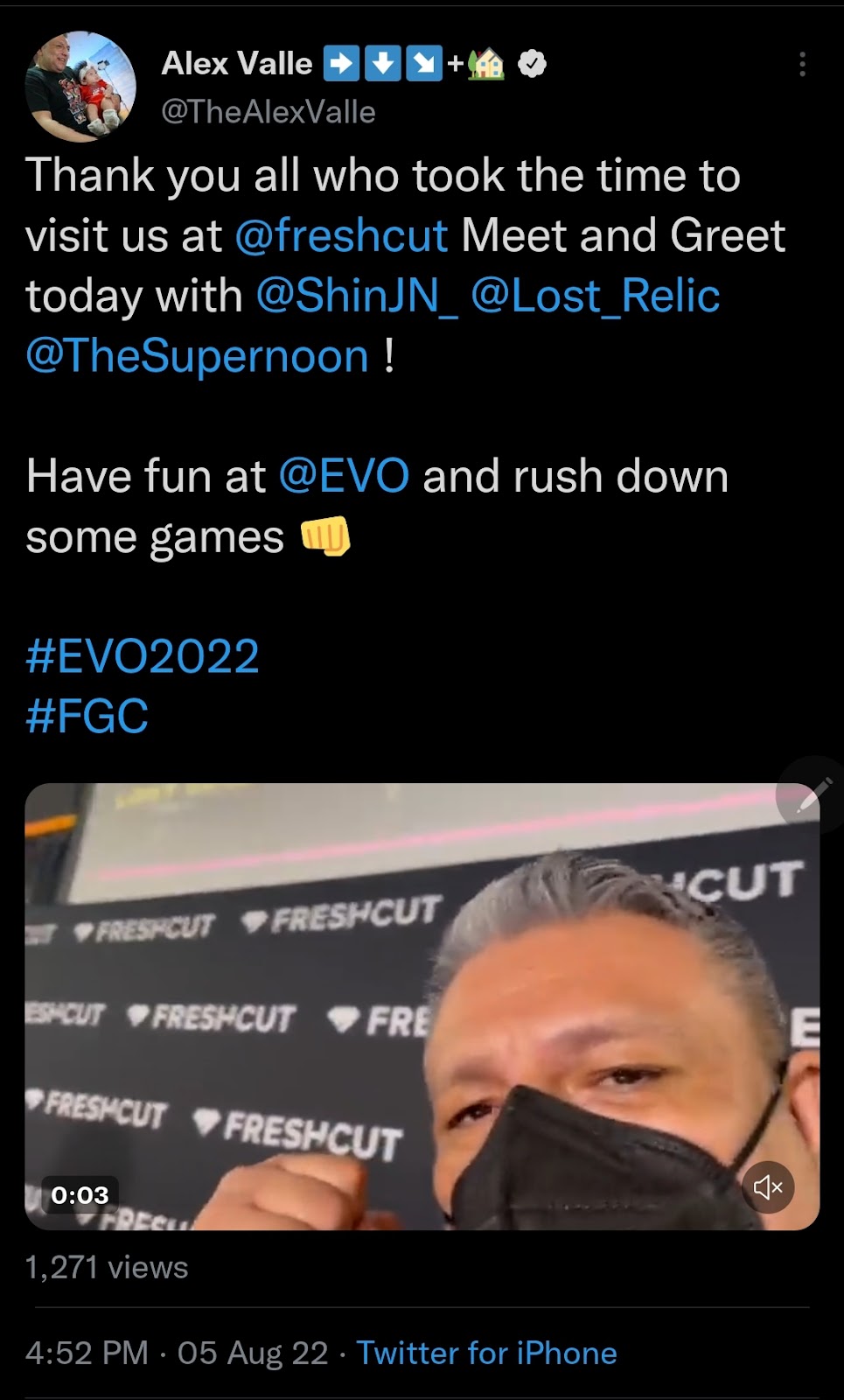Open the Twitter for iPhone link
Image resolution: width=844 pixels, height=1400 pixels.
[486, 1353]
